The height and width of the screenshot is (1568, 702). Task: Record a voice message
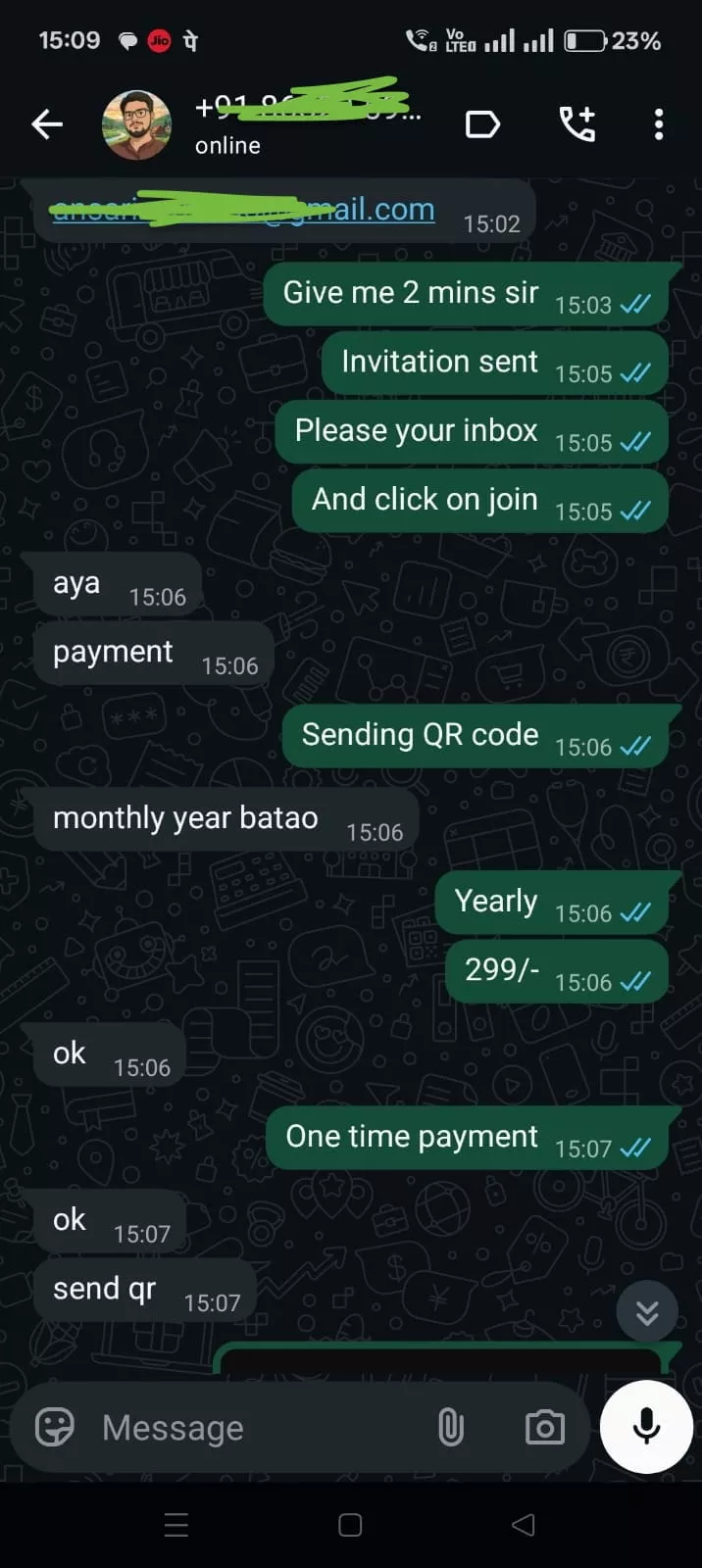click(646, 1427)
